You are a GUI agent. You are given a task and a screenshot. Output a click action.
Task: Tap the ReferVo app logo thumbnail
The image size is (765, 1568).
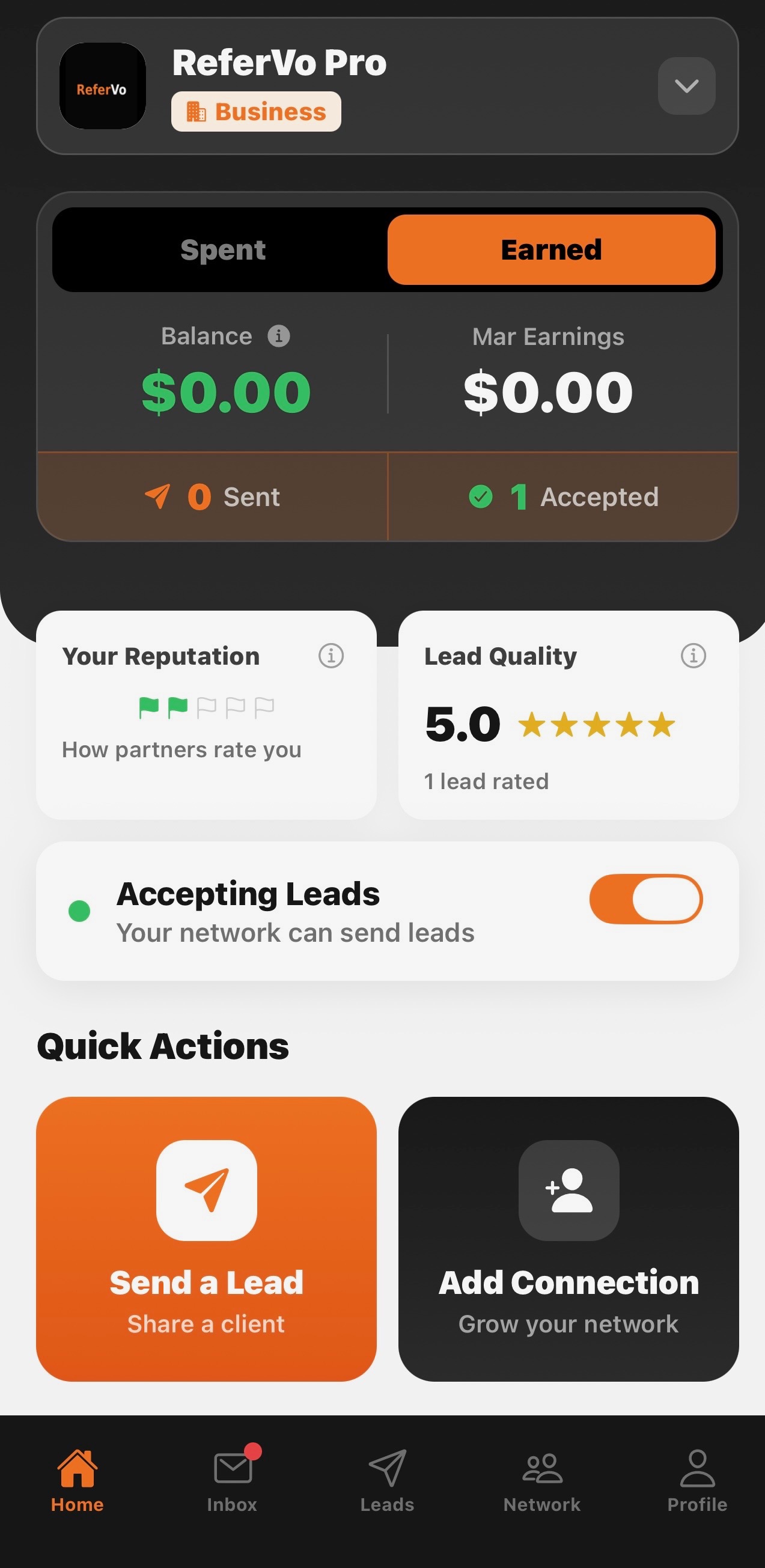pyautogui.click(x=102, y=88)
